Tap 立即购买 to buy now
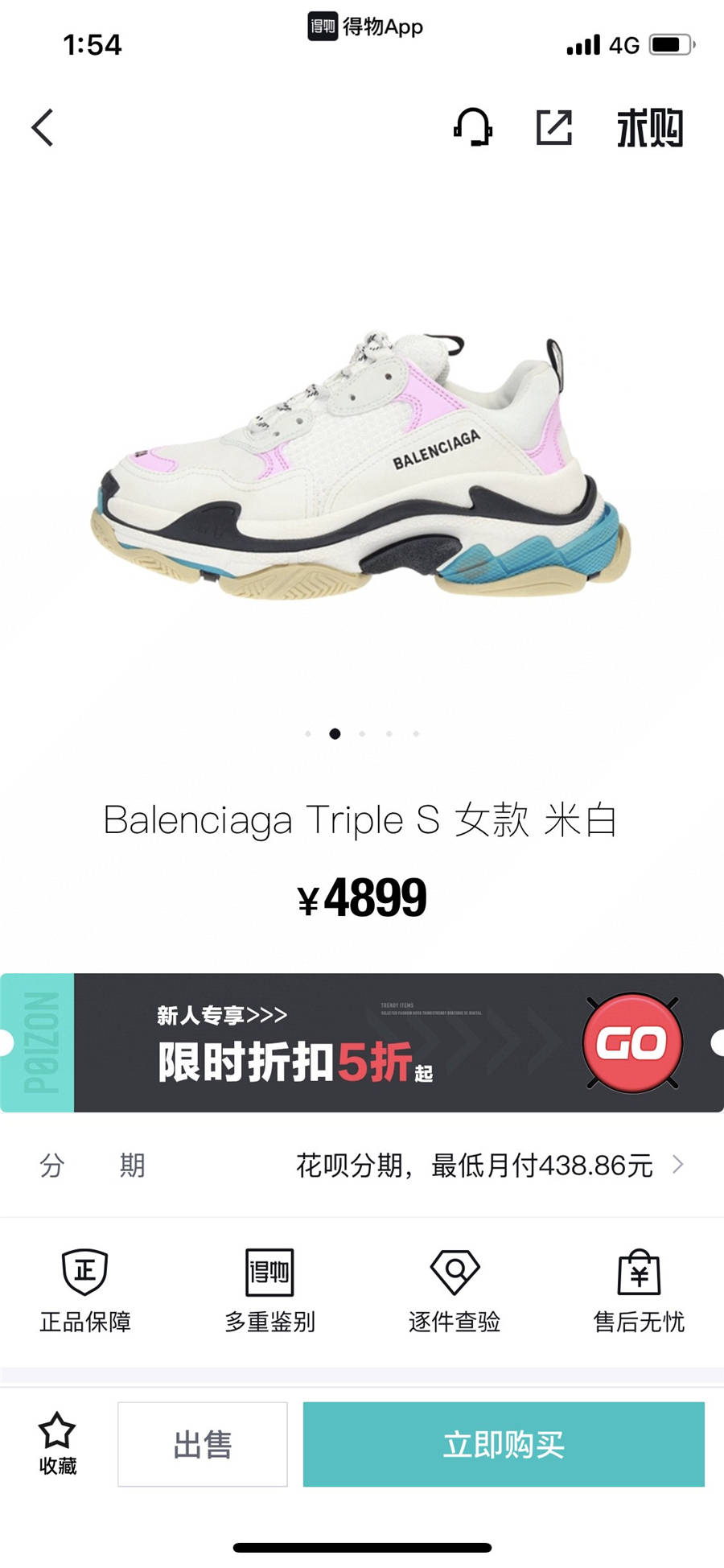724x1568 pixels. [504, 1445]
